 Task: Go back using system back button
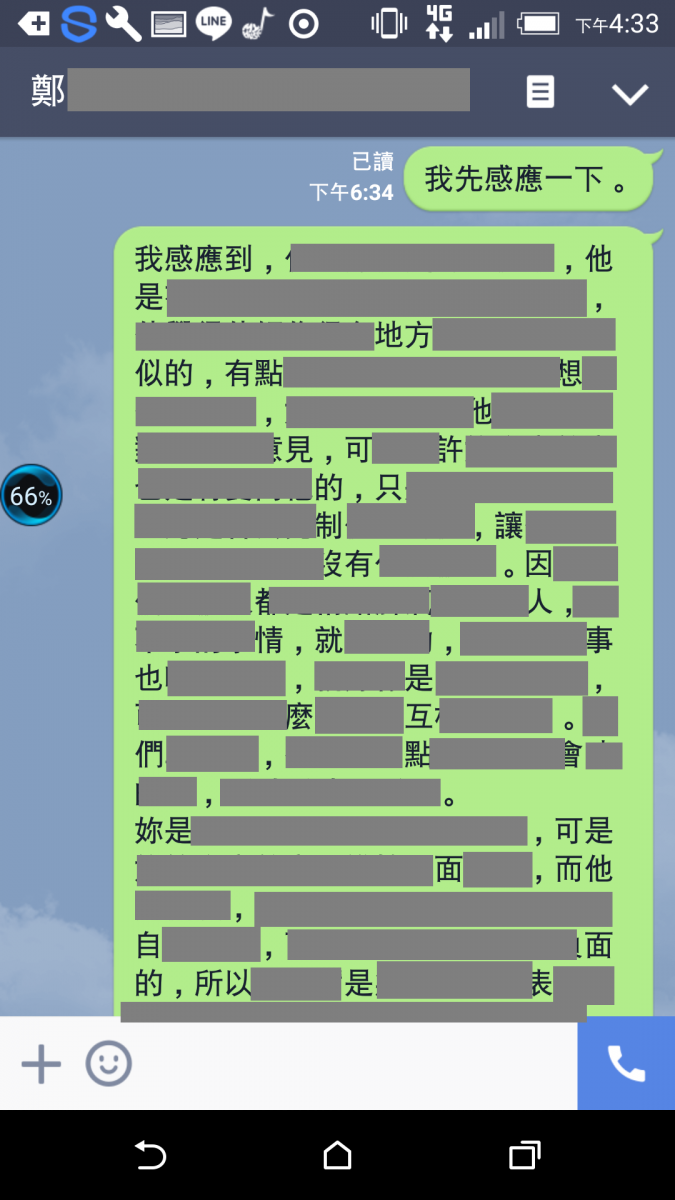click(x=150, y=1156)
